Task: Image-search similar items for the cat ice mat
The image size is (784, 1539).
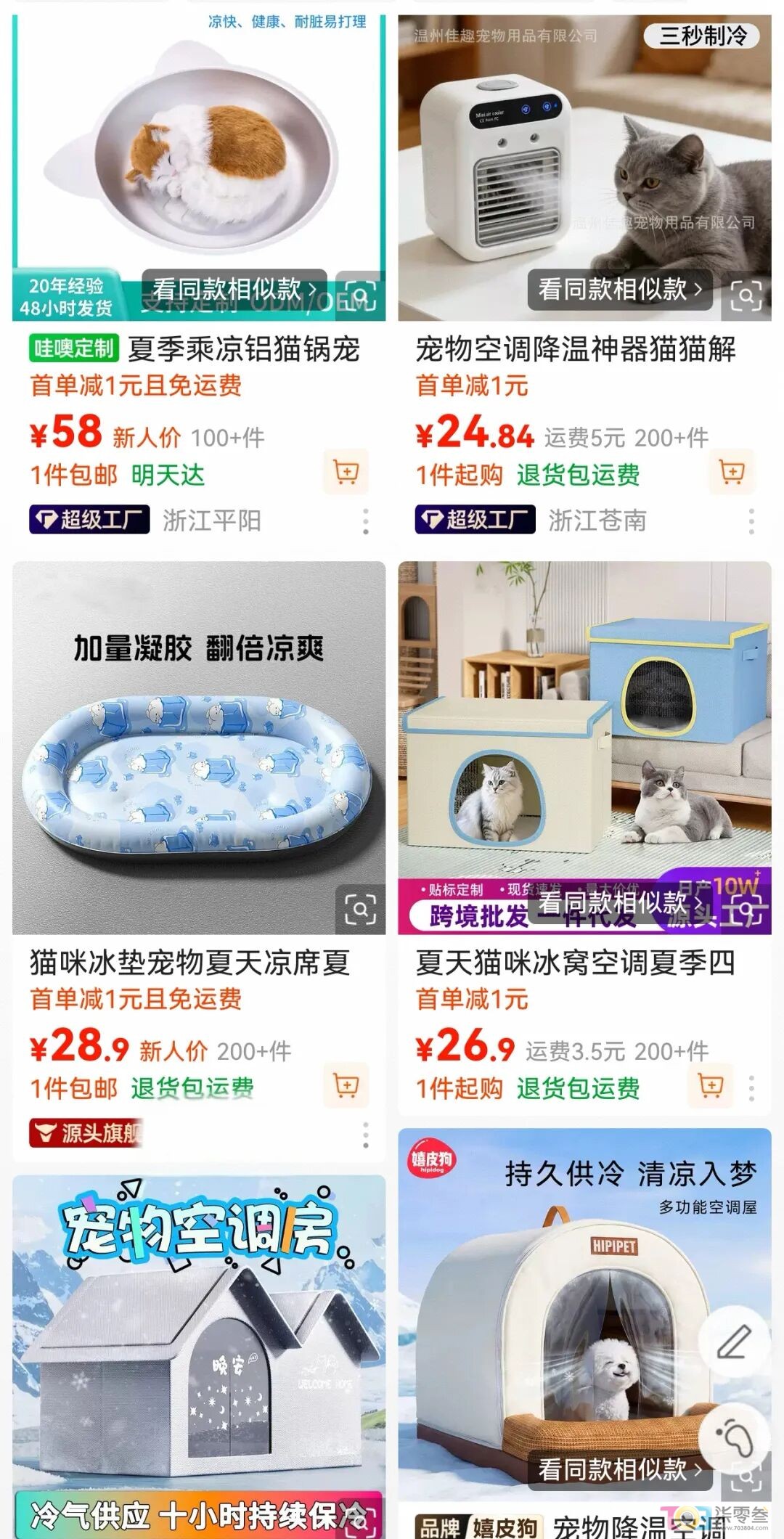Action: (x=360, y=909)
